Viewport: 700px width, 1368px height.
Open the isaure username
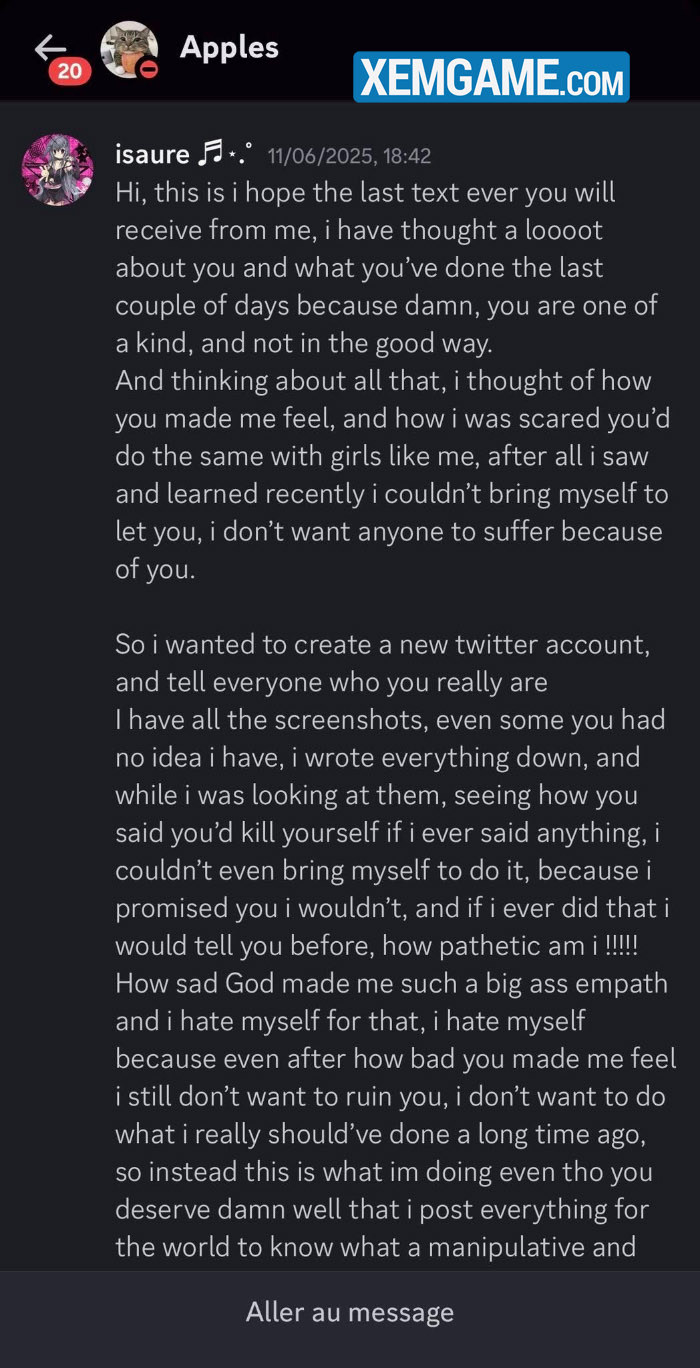152,155
